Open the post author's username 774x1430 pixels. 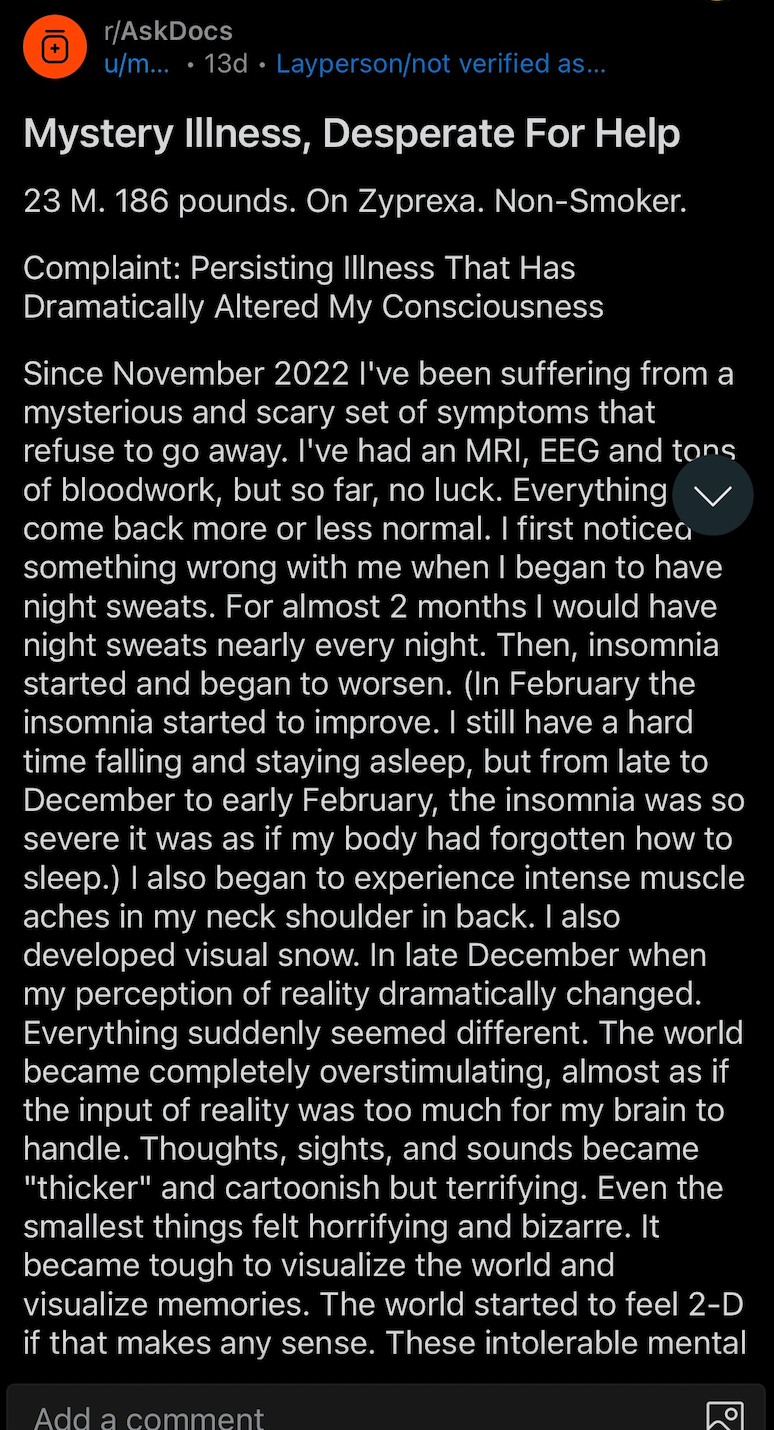(136, 64)
